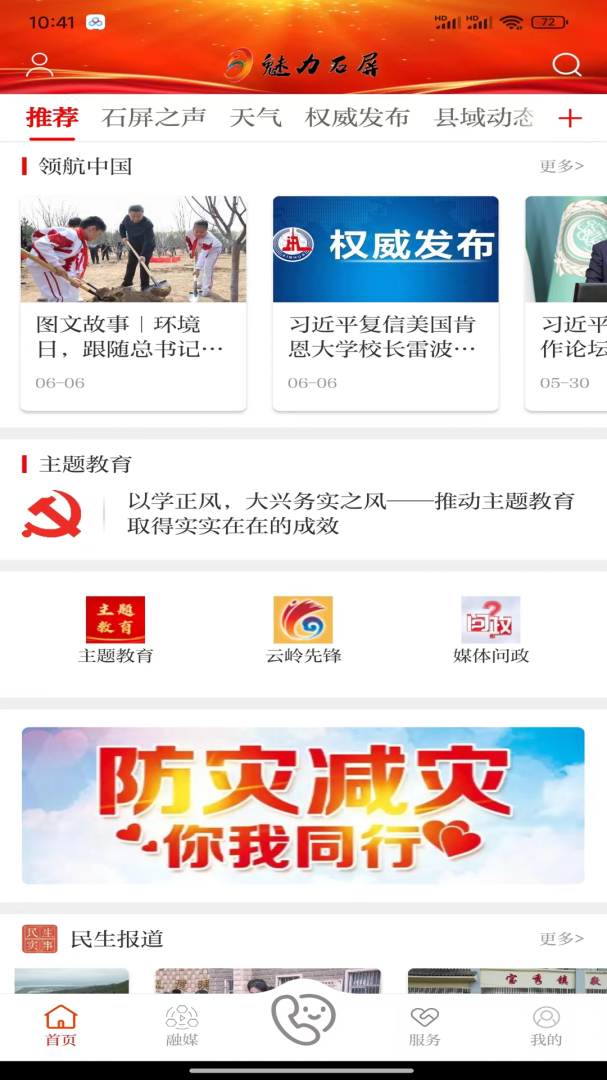Image resolution: width=607 pixels, height=1080 pixels.
Task: Go to the 服务 bottom tab
Action: pyautogui.click(x=424, y=1025)
